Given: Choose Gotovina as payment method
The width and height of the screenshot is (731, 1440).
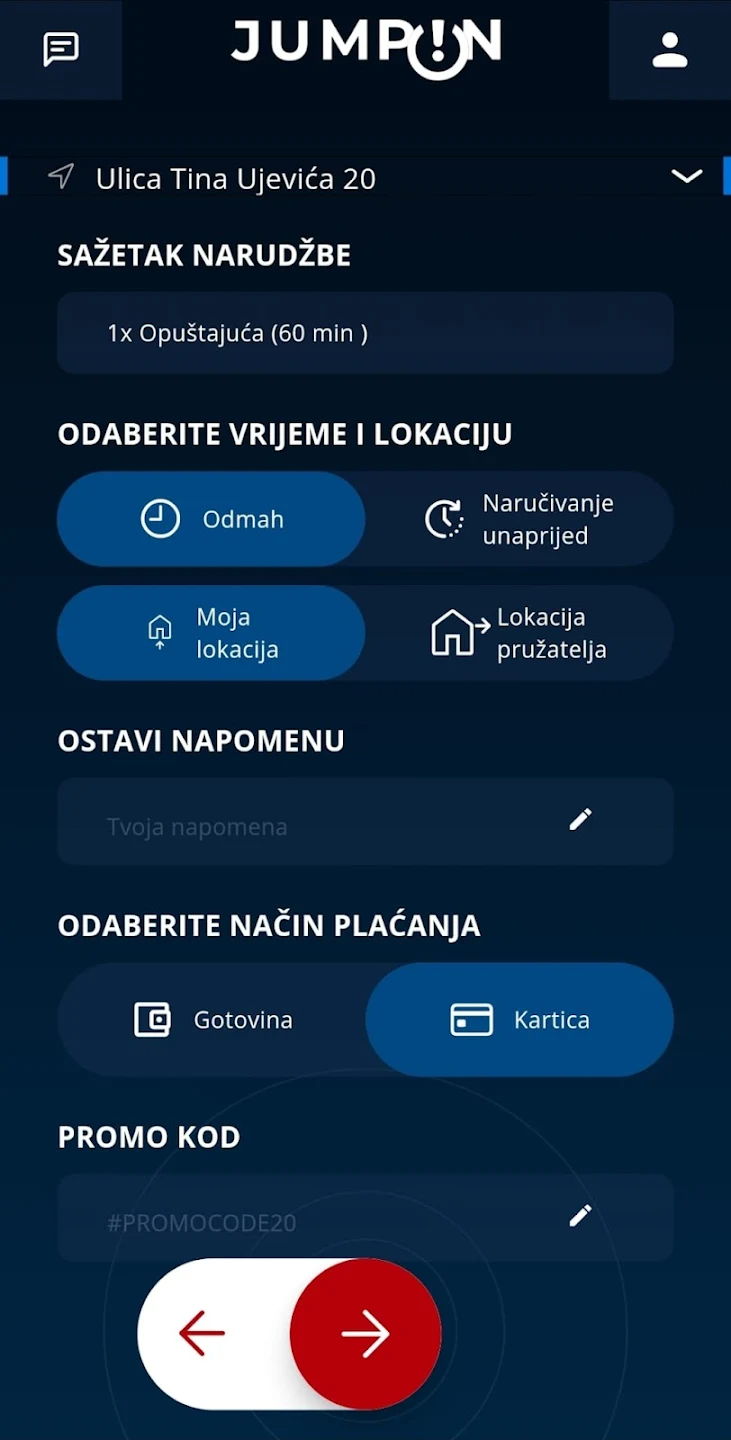Looking at the screenshot, I should click(212, 1020).
